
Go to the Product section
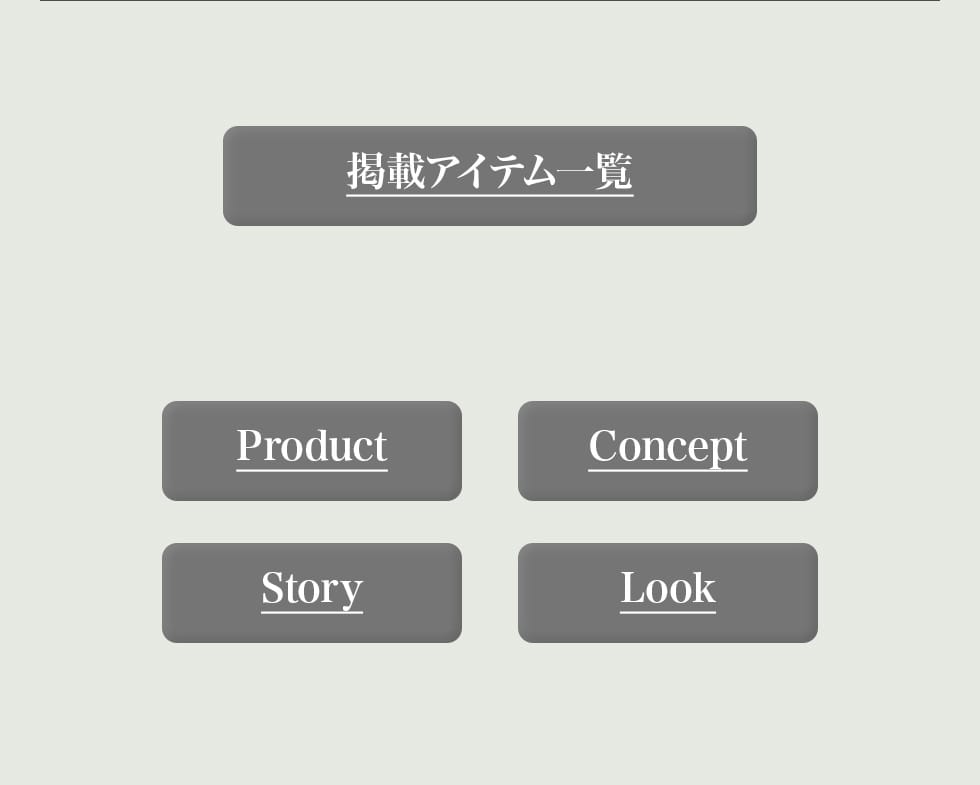311,450
